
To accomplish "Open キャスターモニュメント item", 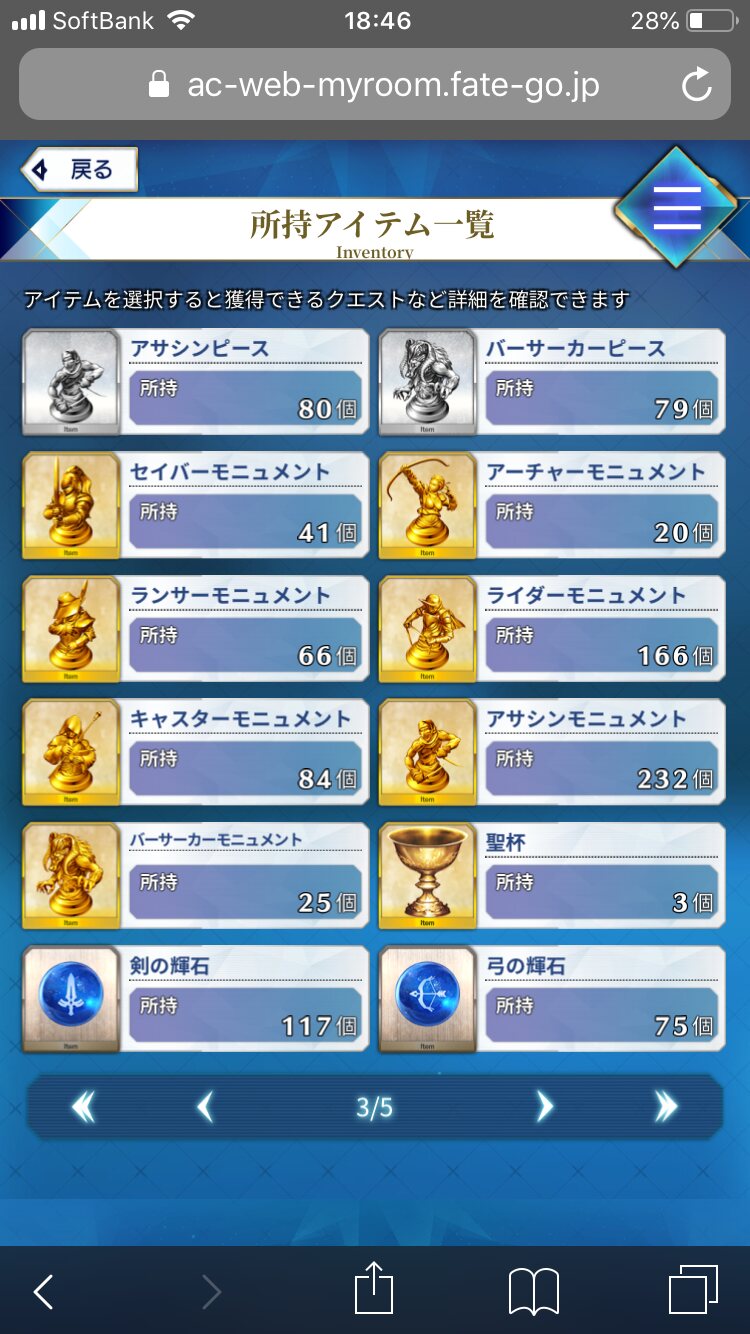I will [x=195, y=752].
